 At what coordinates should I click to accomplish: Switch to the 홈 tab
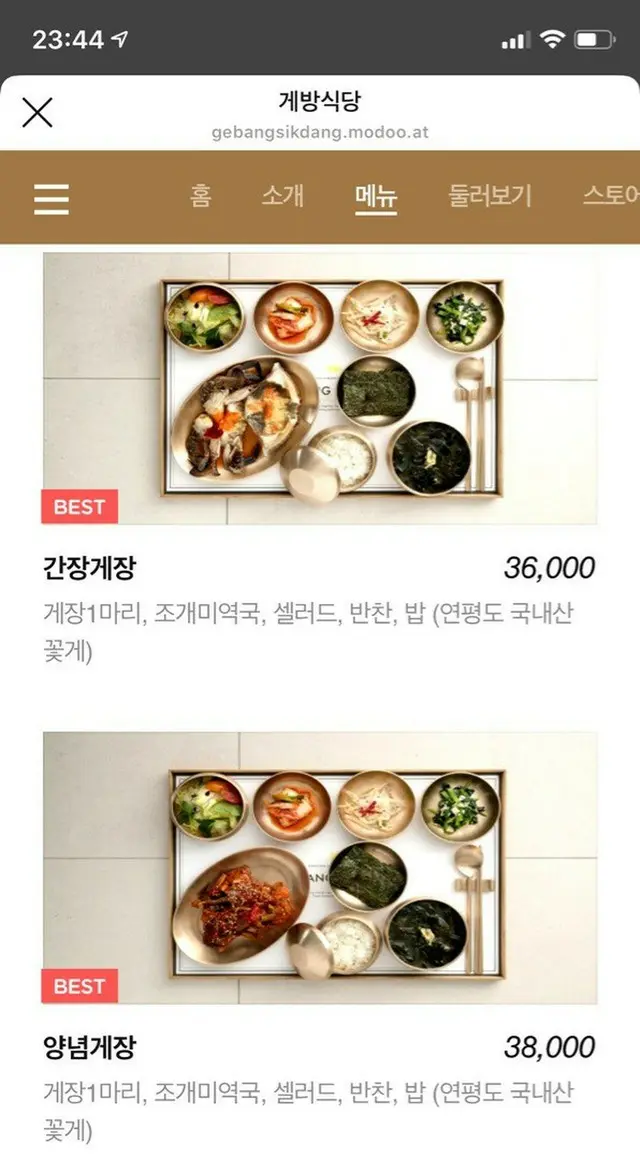(x=201, y=195)
